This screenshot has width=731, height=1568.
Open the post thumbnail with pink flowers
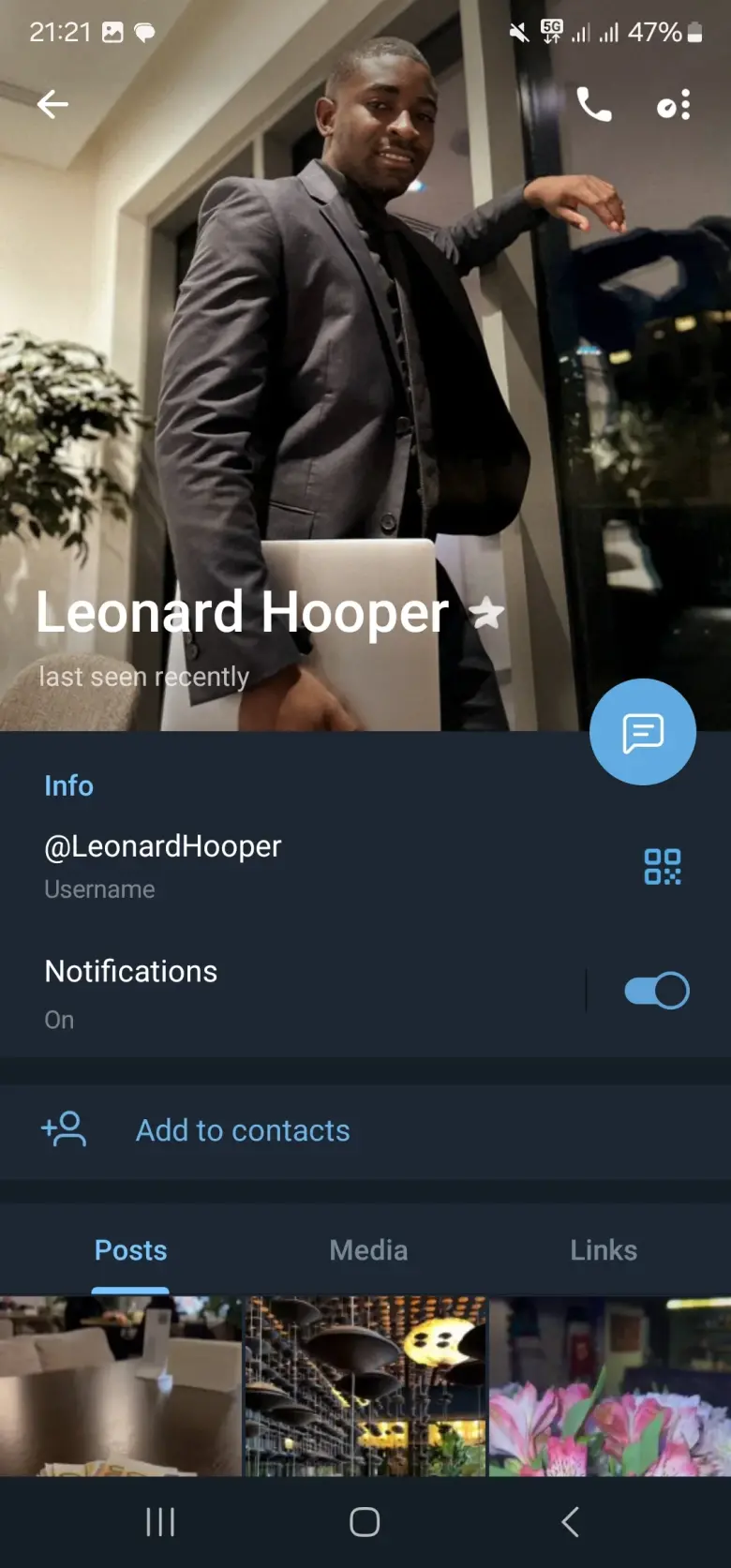click(x=610, y=1386)
